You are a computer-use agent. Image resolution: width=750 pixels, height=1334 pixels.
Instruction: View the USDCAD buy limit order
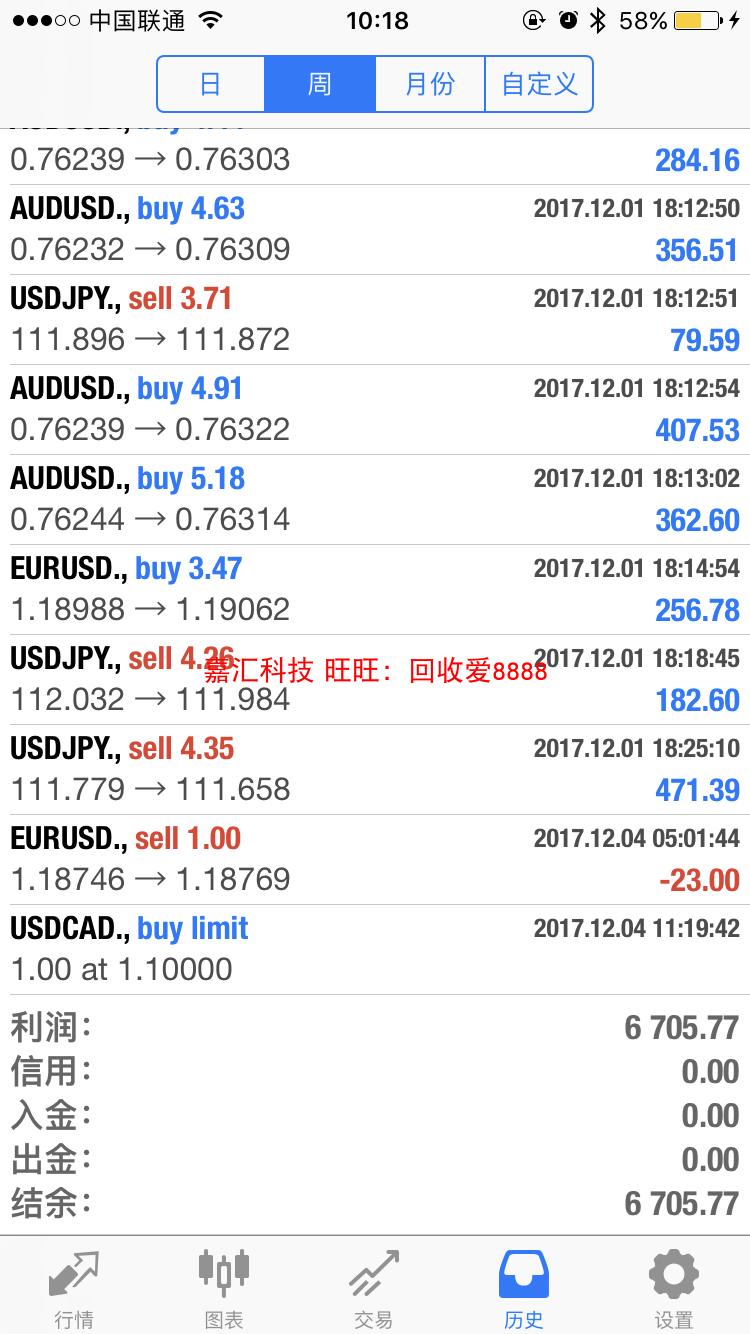tap(375, 950)
